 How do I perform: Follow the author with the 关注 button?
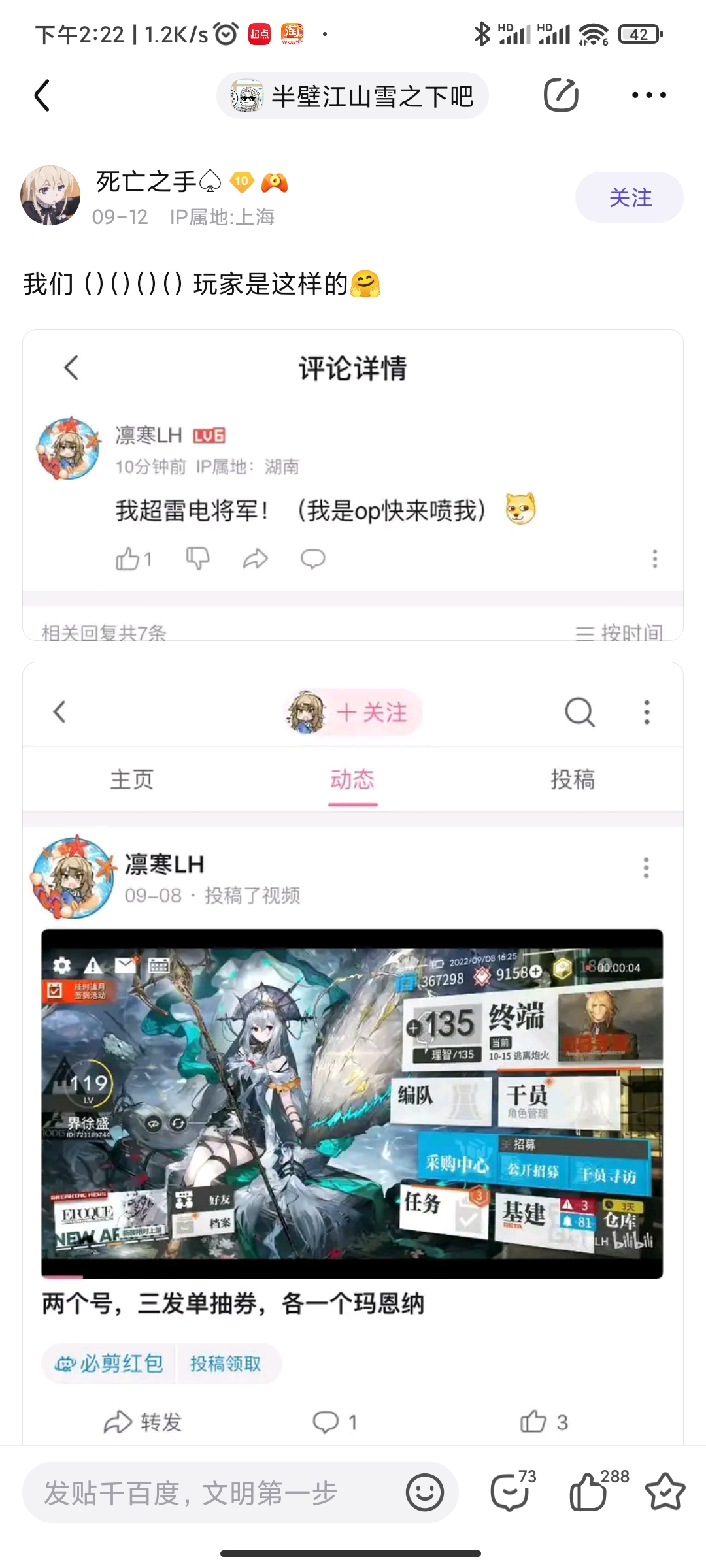629,197
